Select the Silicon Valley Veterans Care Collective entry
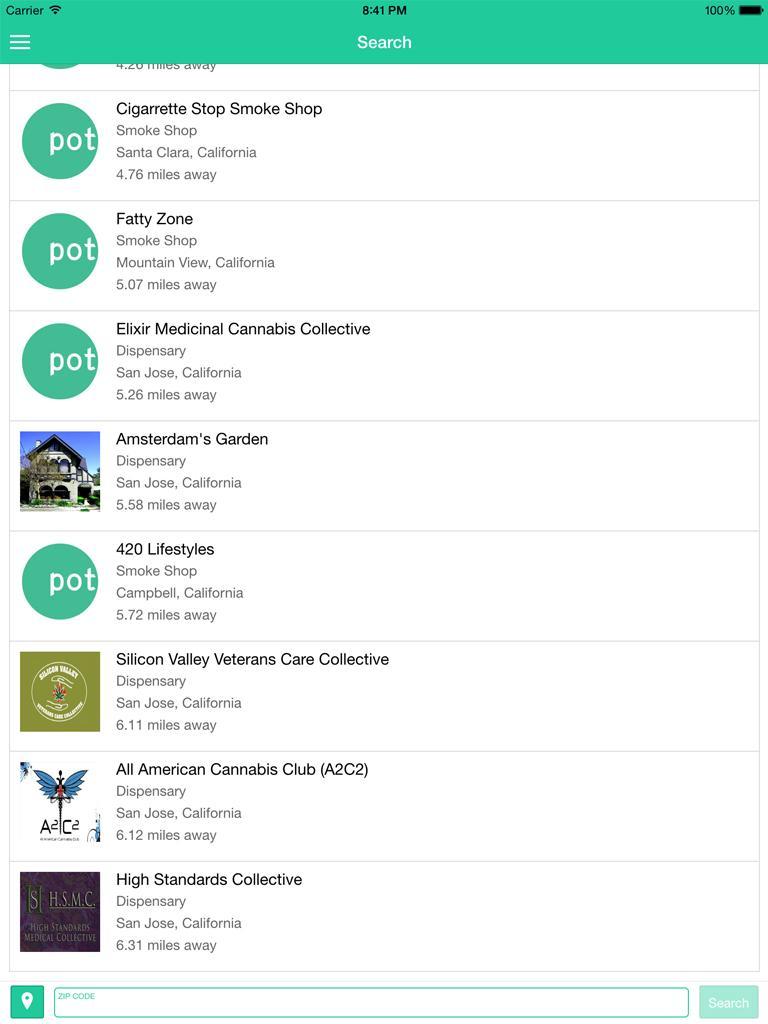The image size is (768, 1024). pyautogui.click(x=300, y=691)
